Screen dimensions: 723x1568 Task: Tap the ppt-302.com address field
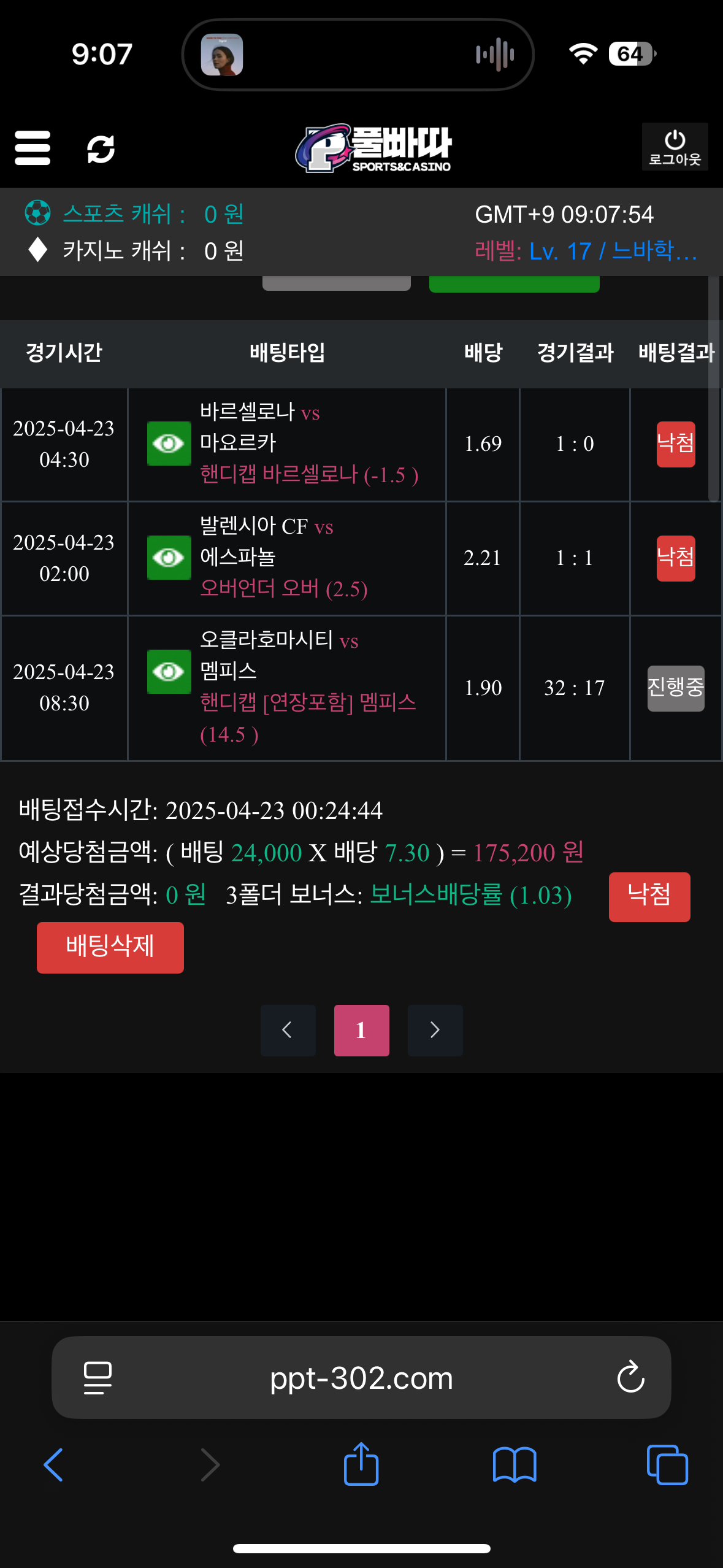pos(361,1378)
